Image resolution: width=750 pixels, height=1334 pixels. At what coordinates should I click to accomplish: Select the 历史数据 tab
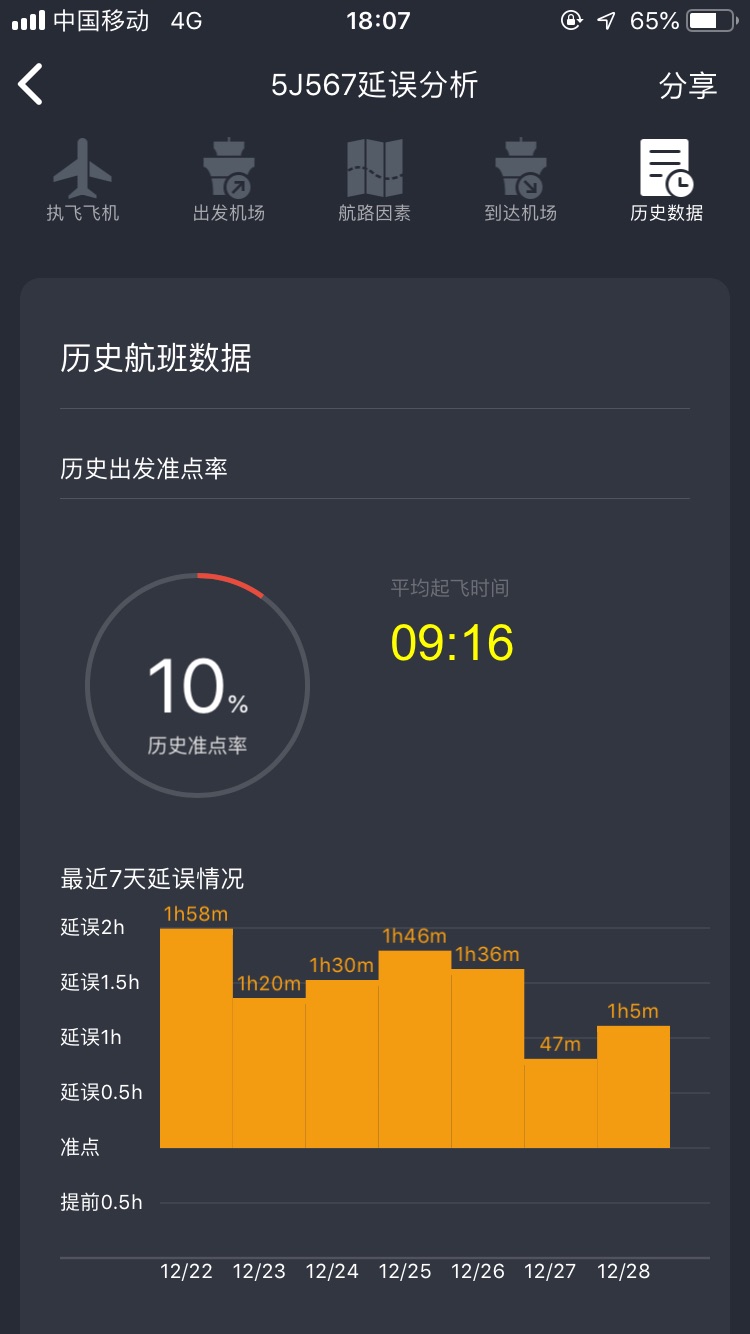(x=666, y=181)
